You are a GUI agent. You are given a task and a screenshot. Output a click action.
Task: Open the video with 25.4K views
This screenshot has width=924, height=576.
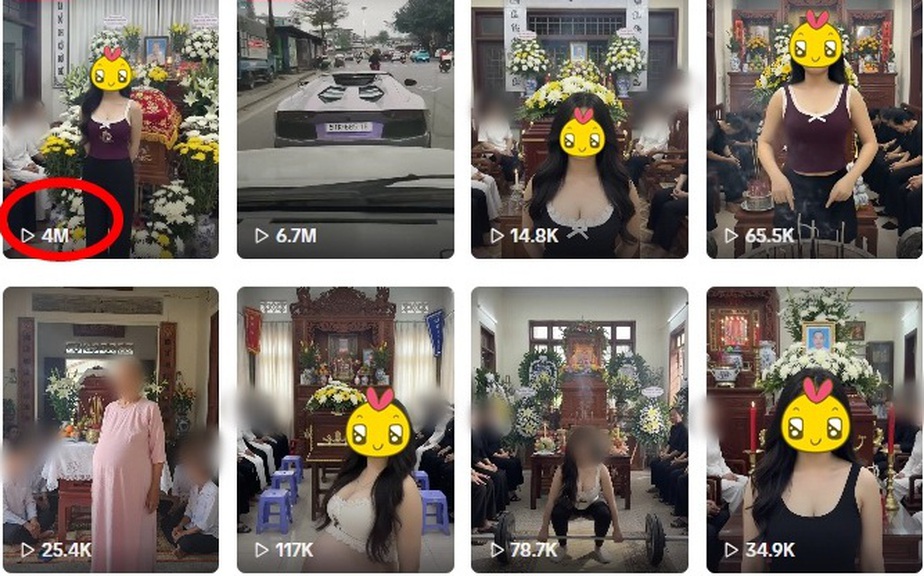[110, 430]
